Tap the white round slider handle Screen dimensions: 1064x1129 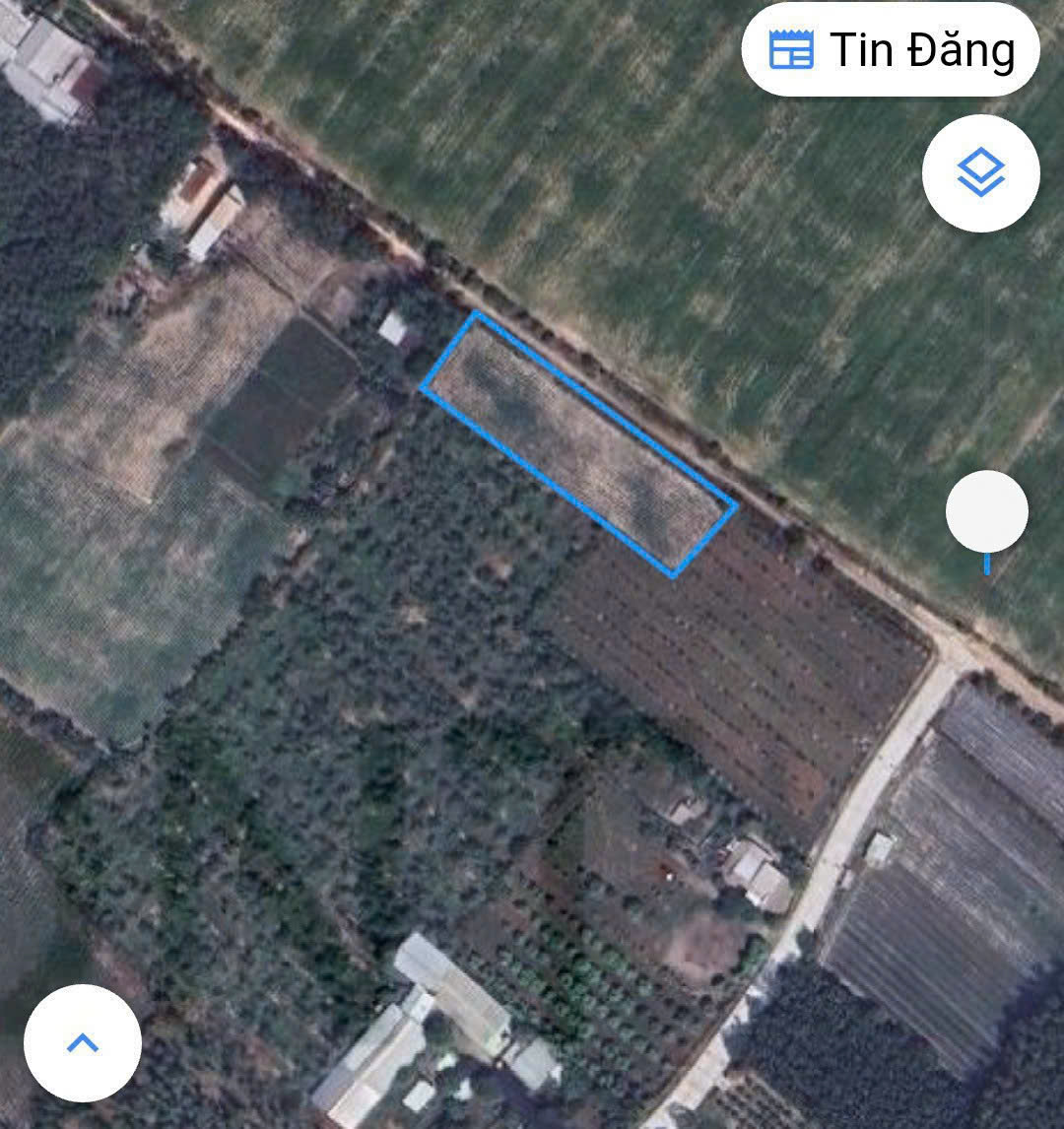tap(986, 511)
